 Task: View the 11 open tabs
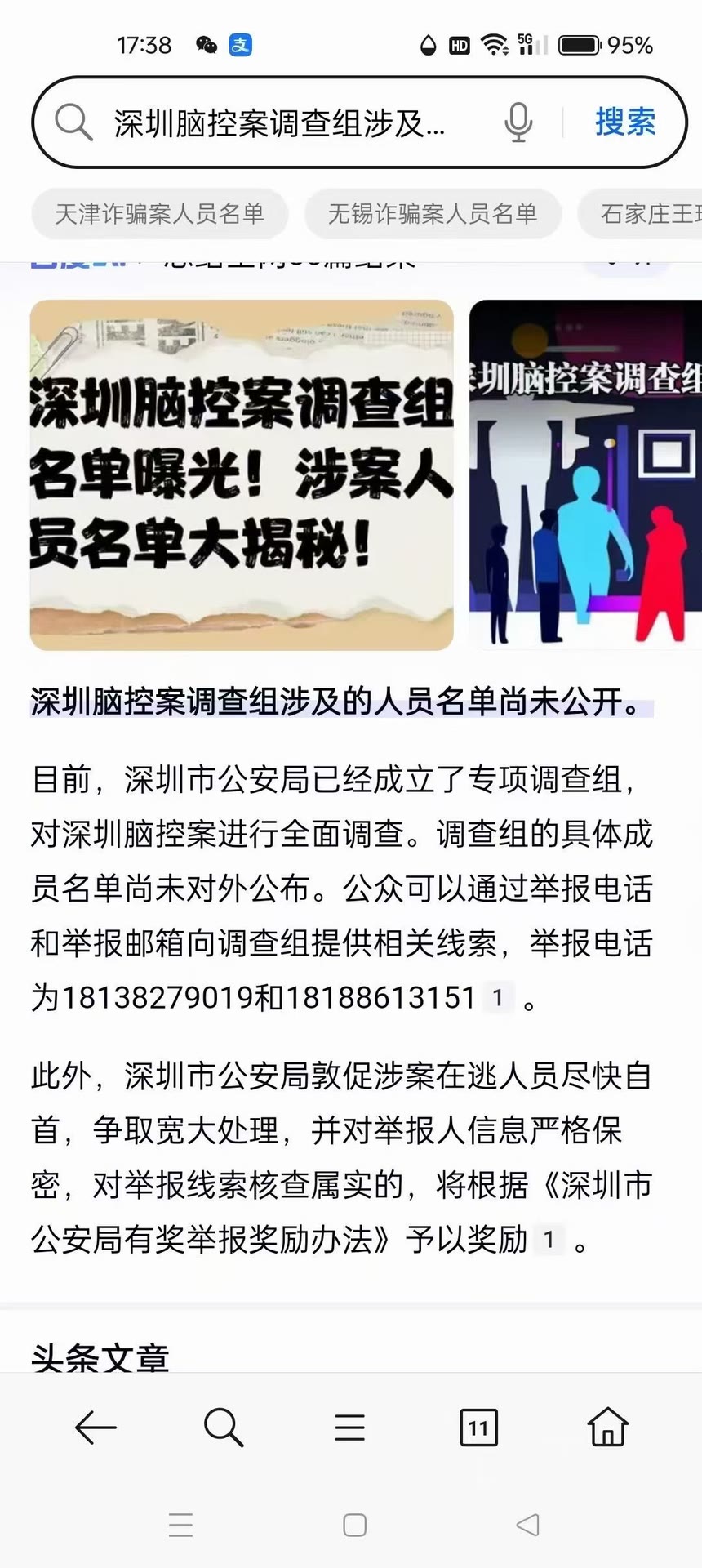[x=478, y=1428]
